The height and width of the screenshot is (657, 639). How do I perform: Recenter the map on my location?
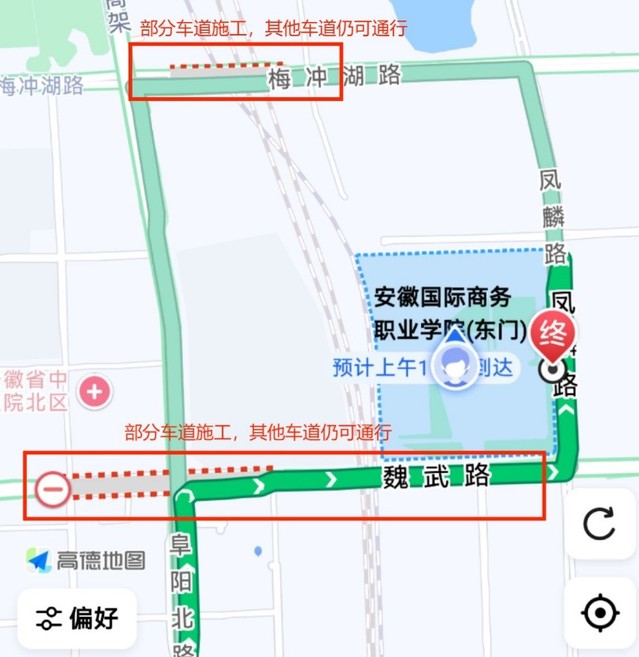(x=600, y=613)
